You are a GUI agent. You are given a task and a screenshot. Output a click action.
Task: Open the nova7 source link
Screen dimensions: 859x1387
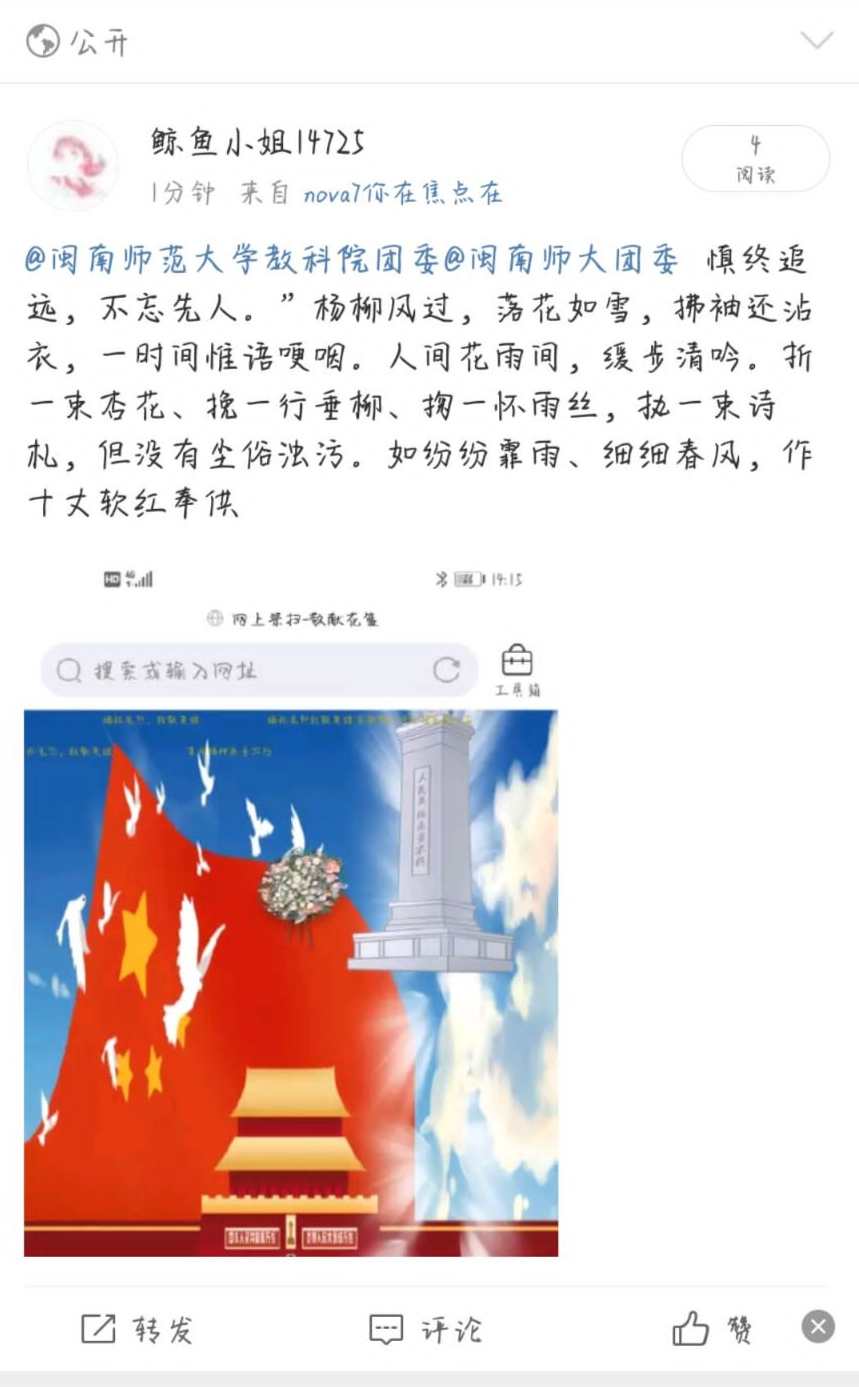pyautogui.click(x=403, y=193)
